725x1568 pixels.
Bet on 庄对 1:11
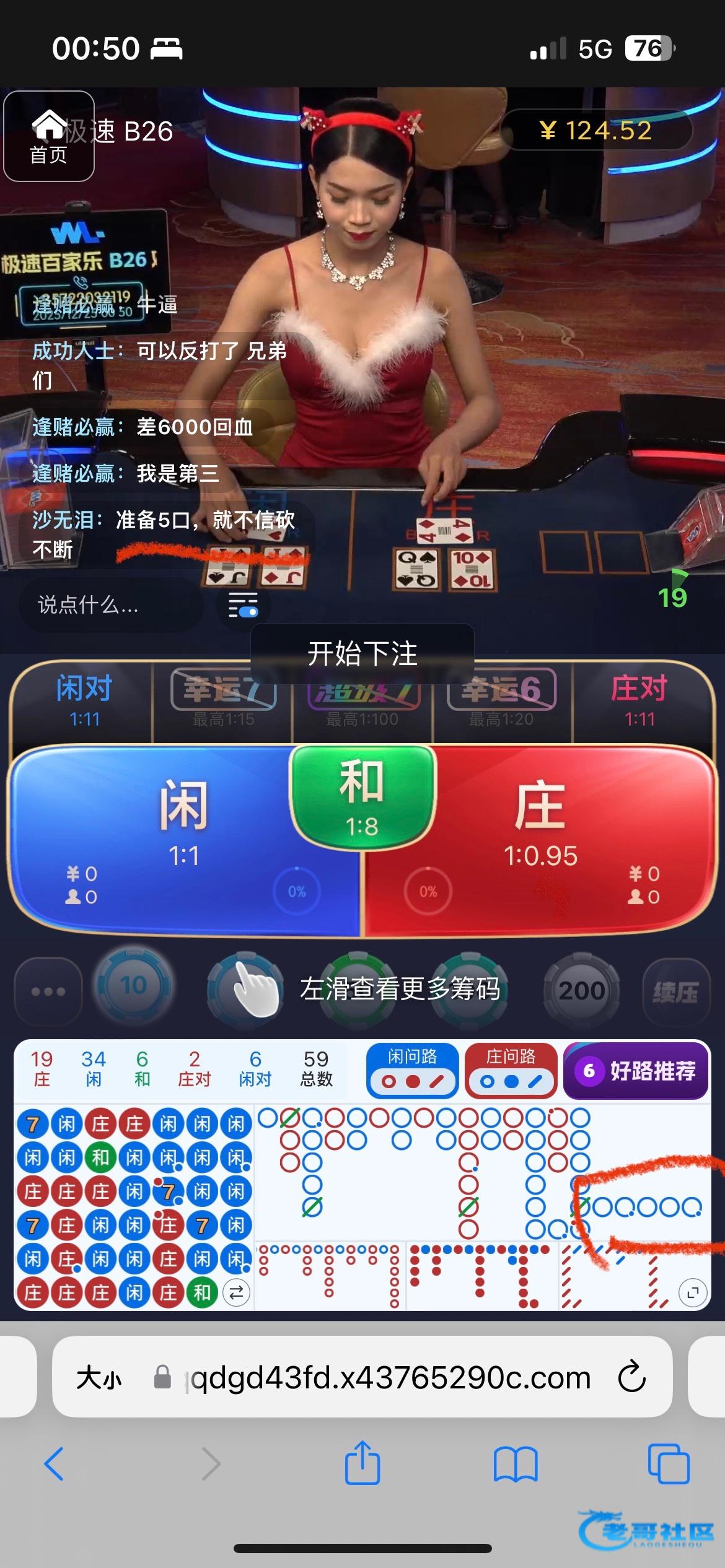(x=639, y=701)
